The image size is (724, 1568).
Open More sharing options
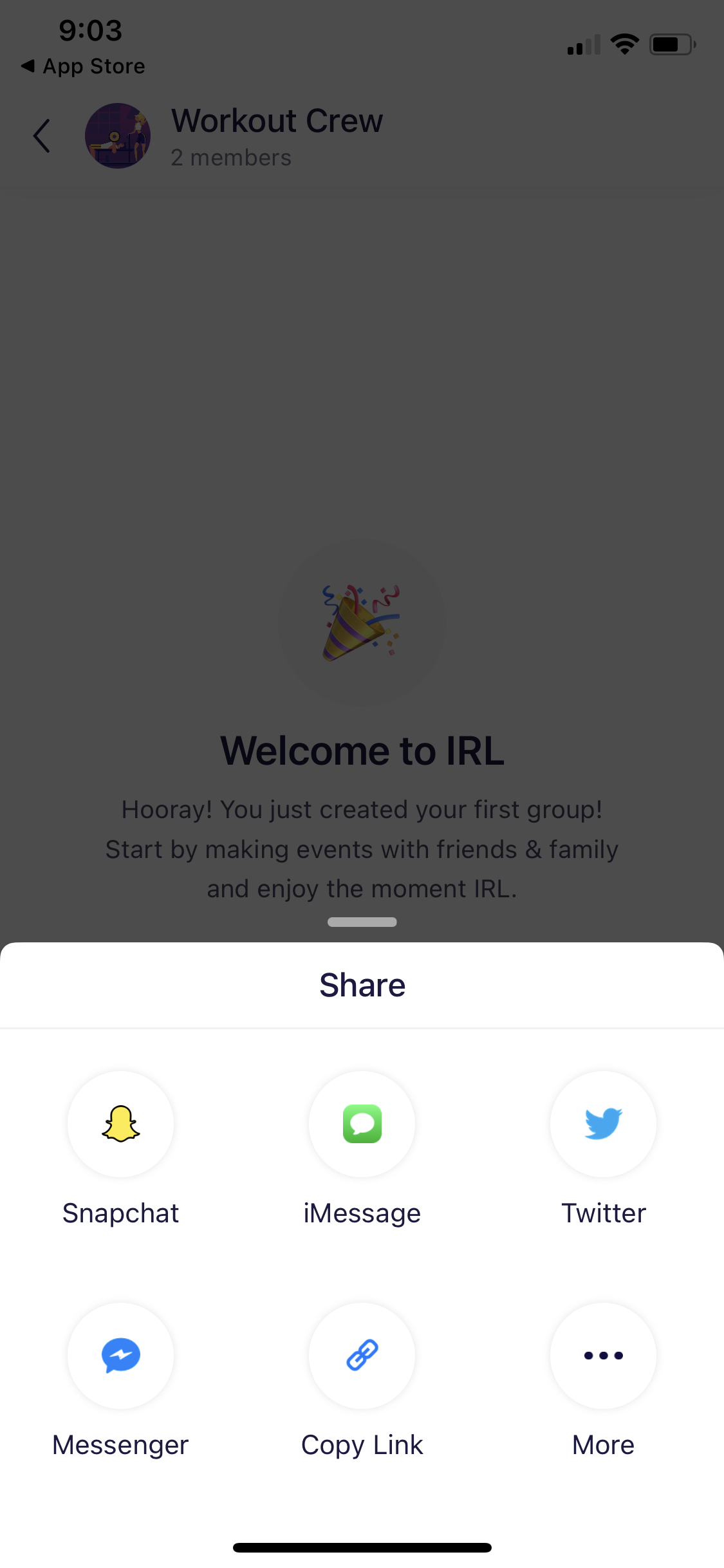(x=603, y=1356)
